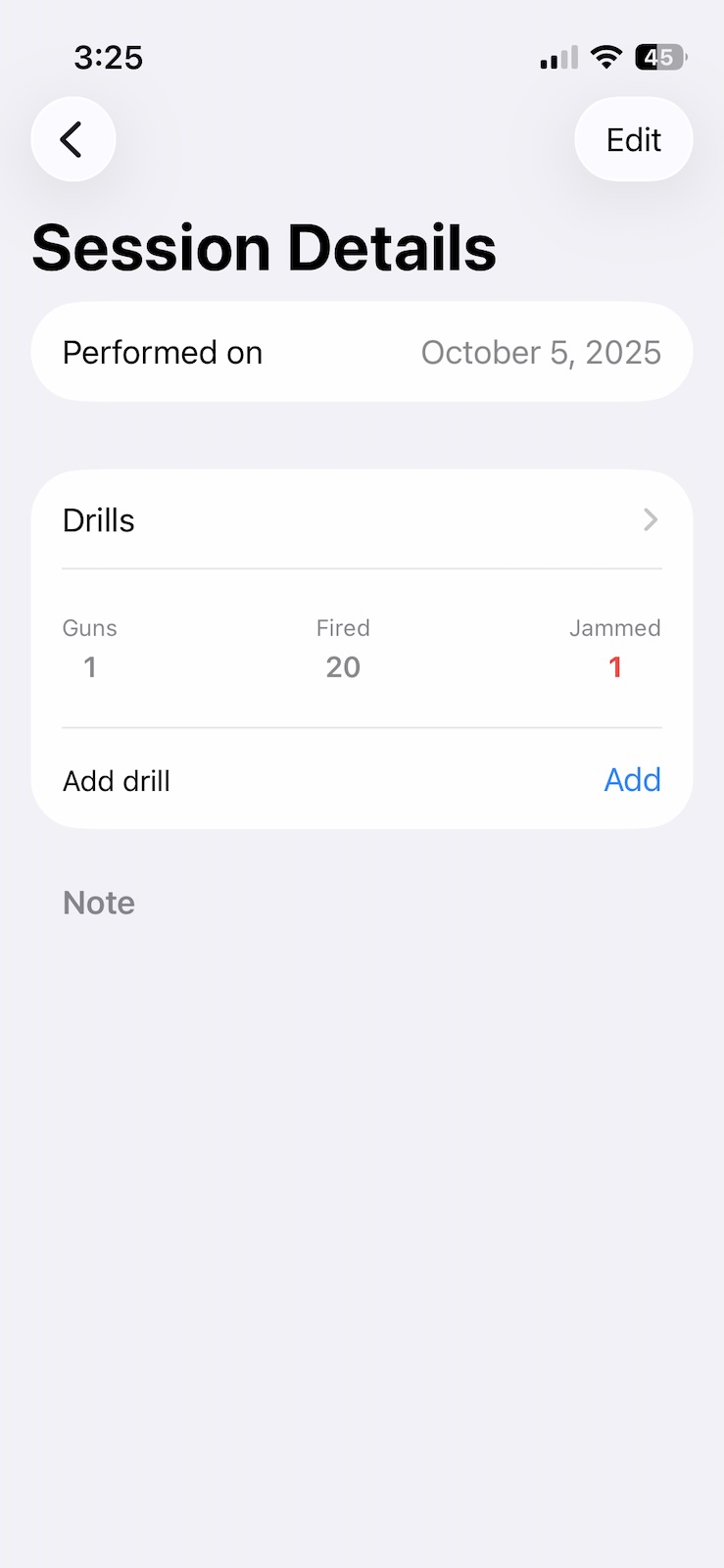This screenshot has width=724, height=1568.
Task: Tap the Add link to add a drill
Action: 632,780
